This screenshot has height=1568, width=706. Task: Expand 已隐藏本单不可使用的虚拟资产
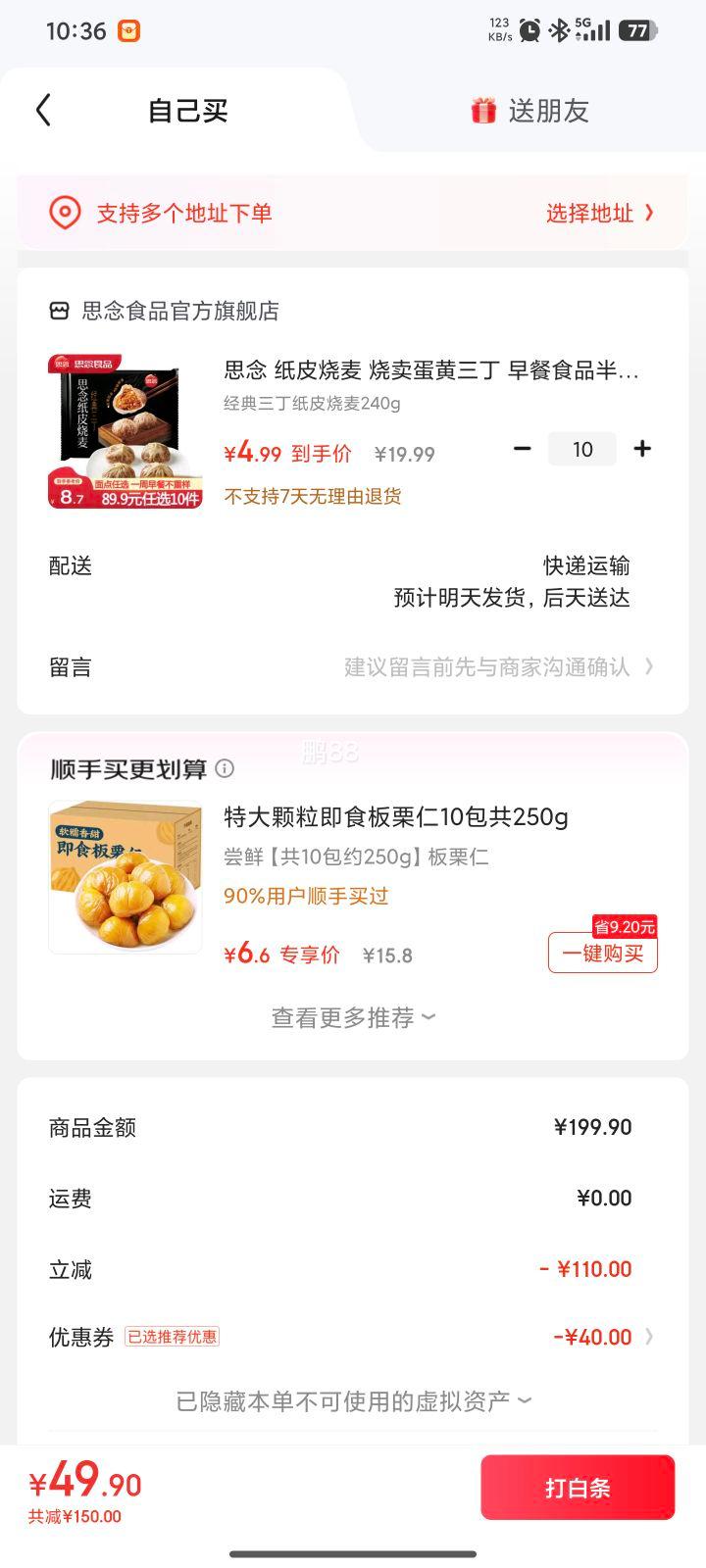click(x=352, y=1401)
